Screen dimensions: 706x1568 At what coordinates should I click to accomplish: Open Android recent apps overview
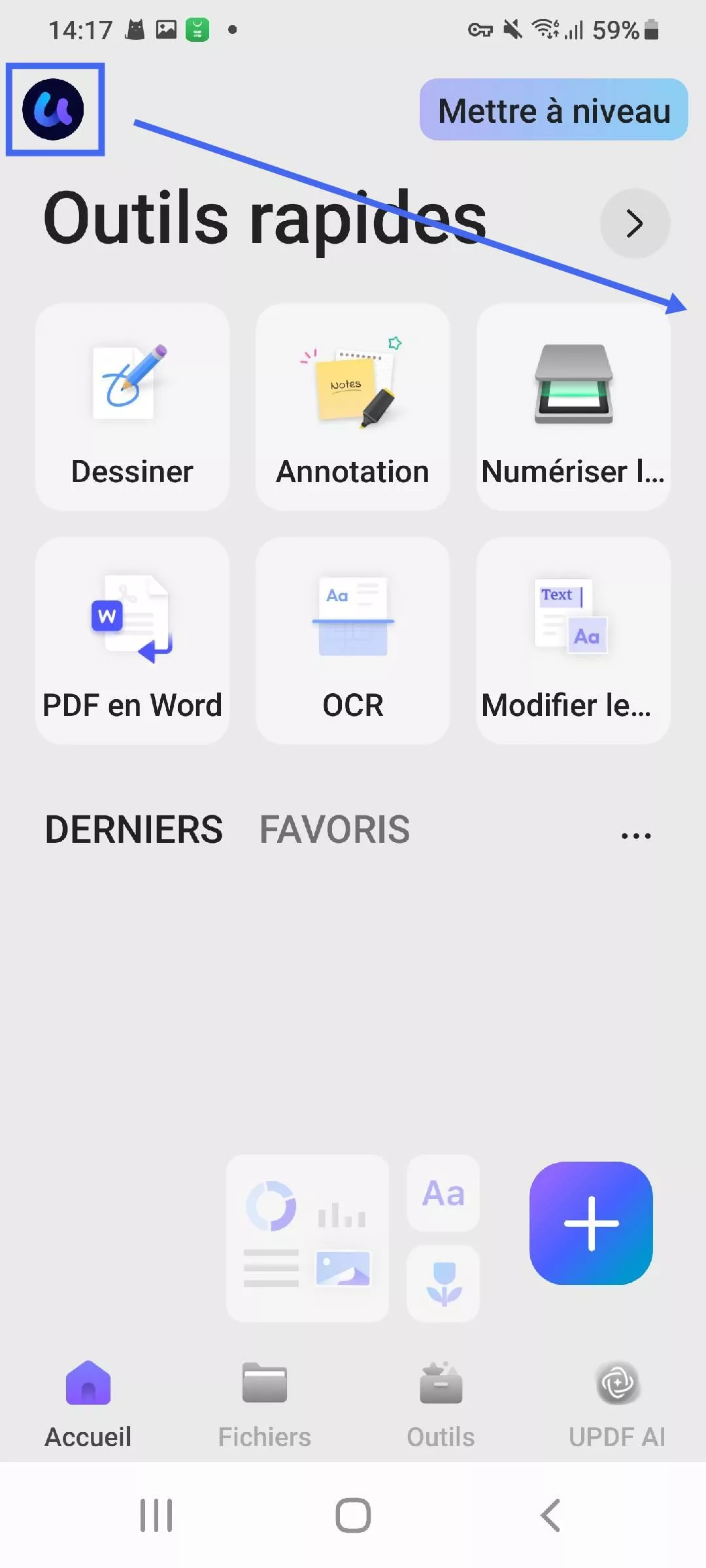[x=156, y=1517]
